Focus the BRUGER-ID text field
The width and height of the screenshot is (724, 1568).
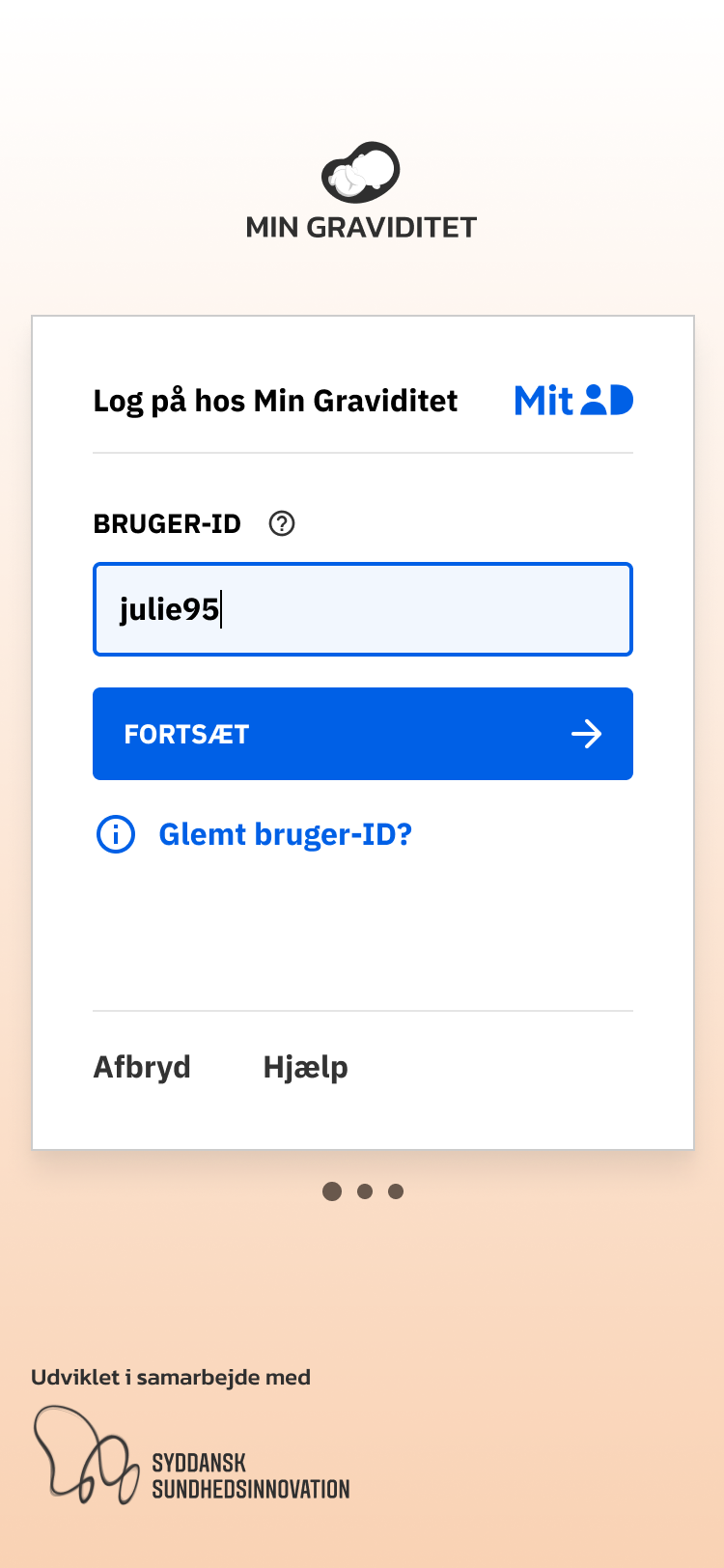(x=362, y=609)
